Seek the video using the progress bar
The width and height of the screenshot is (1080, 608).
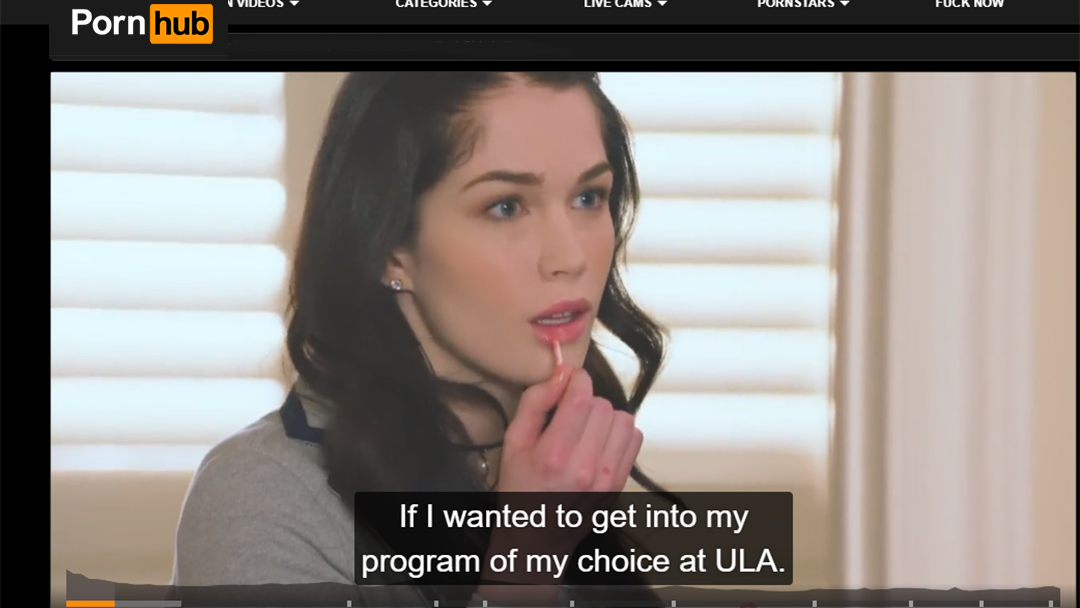point(560,603)
